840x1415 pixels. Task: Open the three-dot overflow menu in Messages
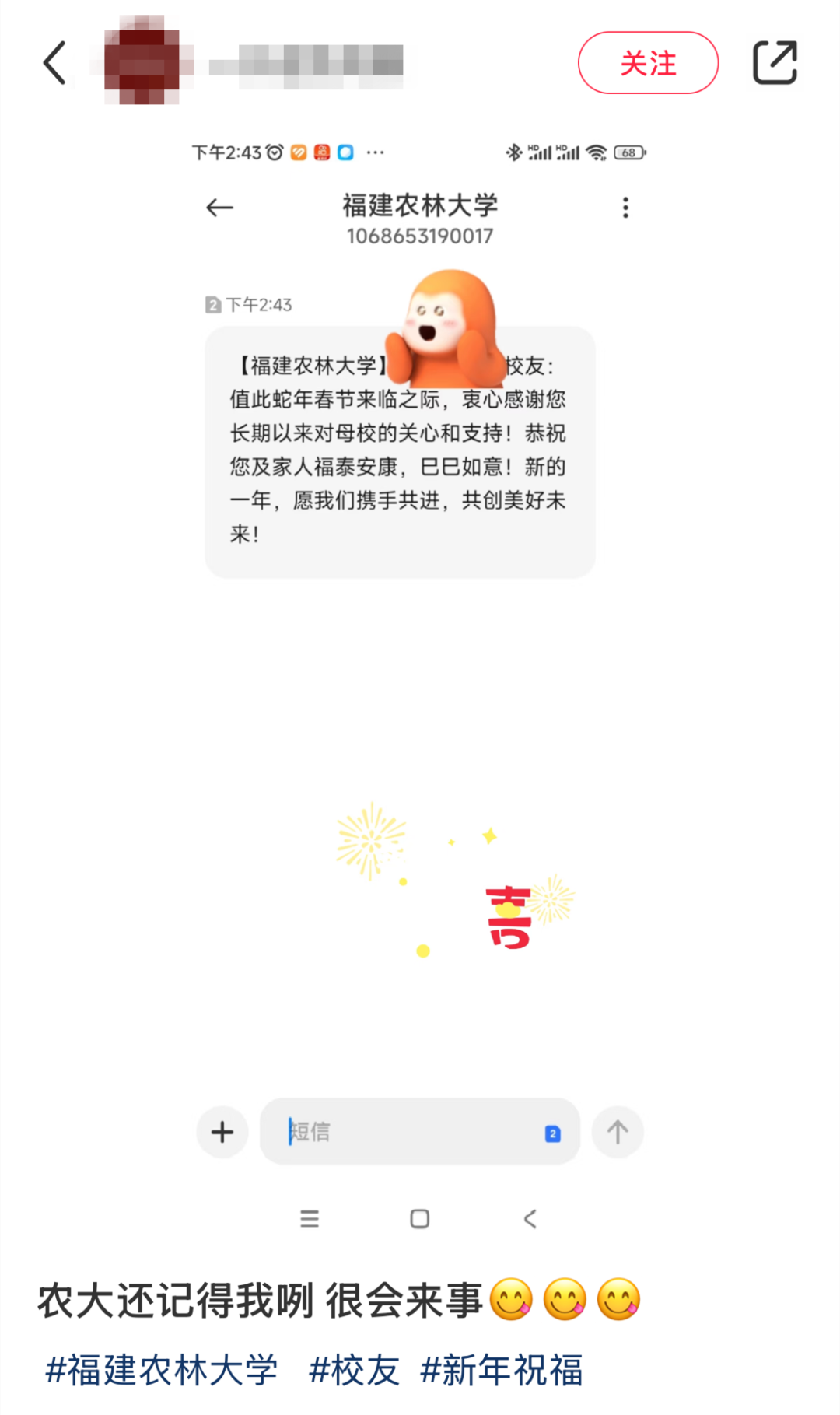625,208
